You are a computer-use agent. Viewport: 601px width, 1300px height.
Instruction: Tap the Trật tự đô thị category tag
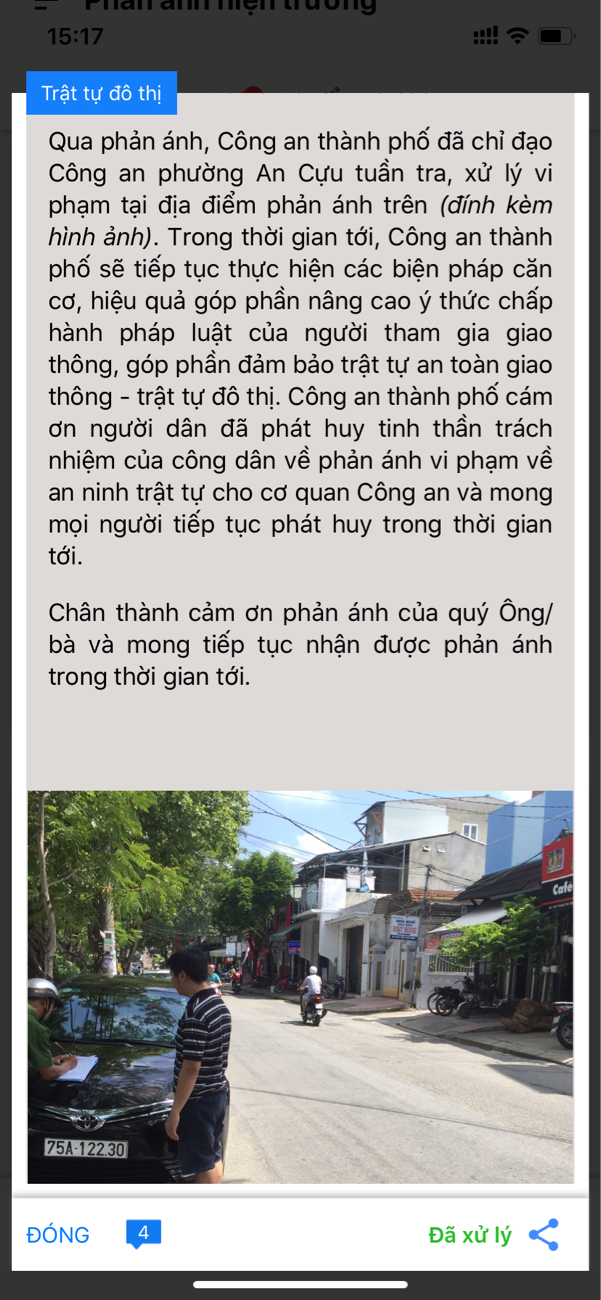point(101,94)
